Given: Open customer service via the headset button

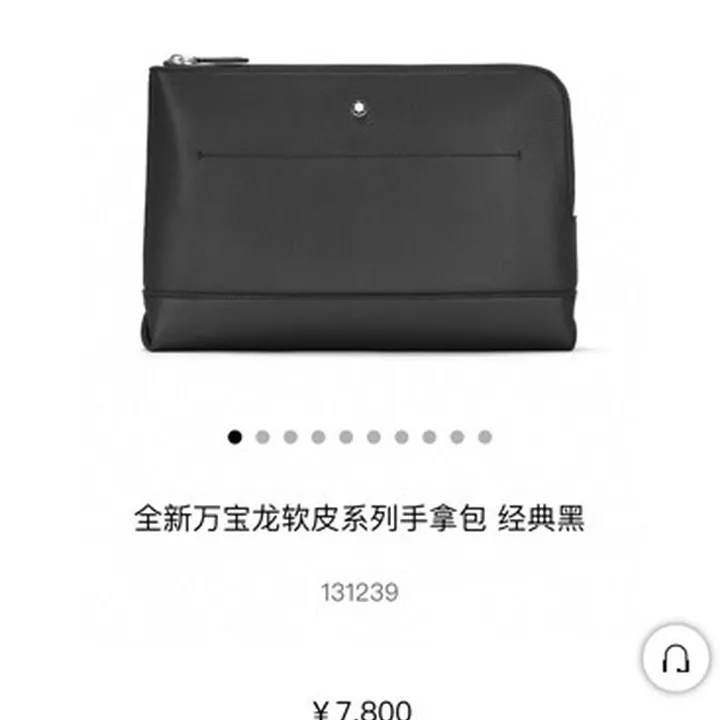Looking at the screenshot, I should click(x=676, y=659).
